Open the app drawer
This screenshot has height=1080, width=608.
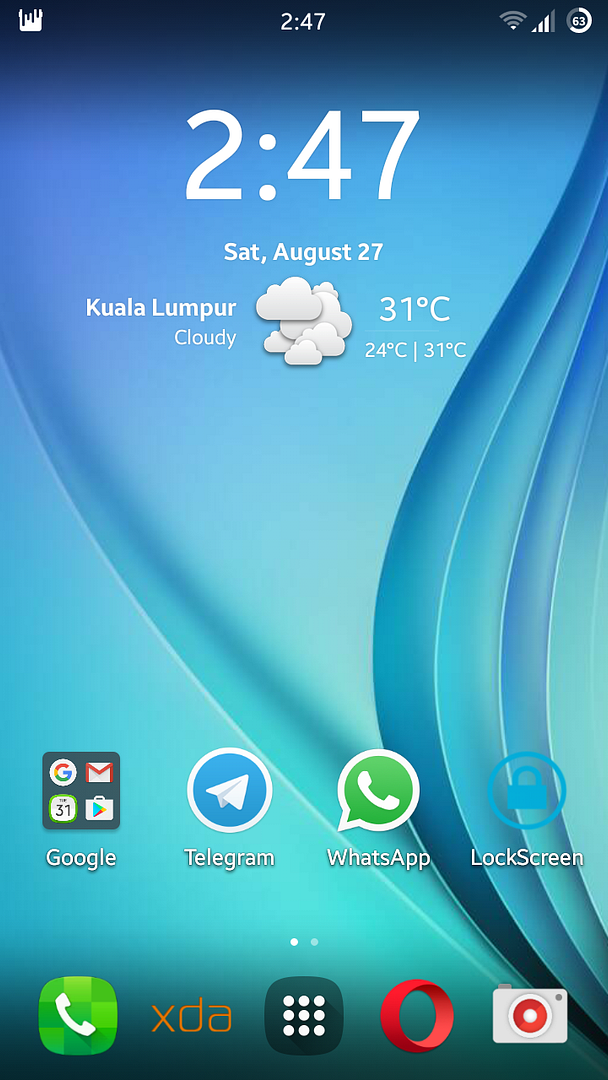[x=303, y=1016]
